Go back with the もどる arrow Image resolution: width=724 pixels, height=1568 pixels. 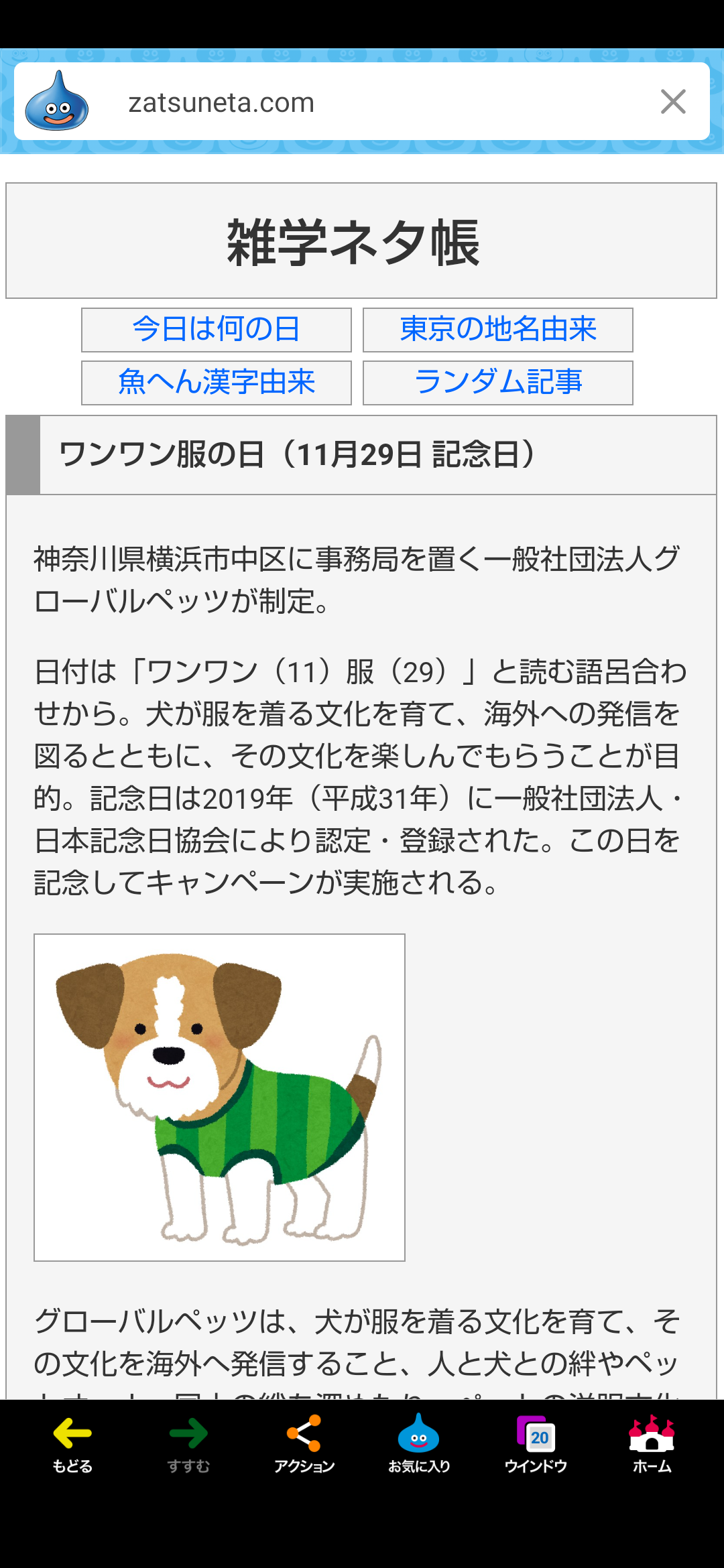(72, 1445)
